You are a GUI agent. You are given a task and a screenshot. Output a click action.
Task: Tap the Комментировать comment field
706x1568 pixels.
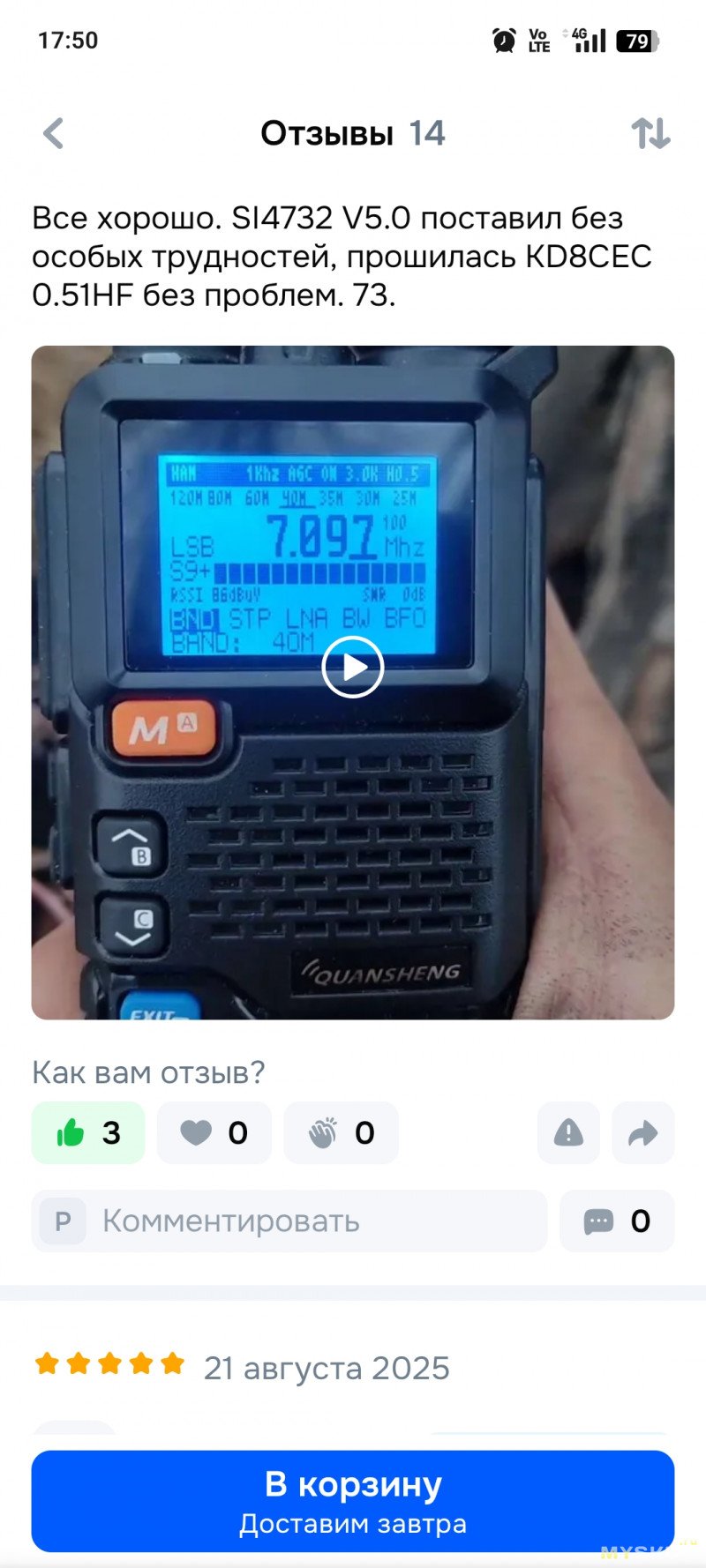click(x=289, y=1221)
